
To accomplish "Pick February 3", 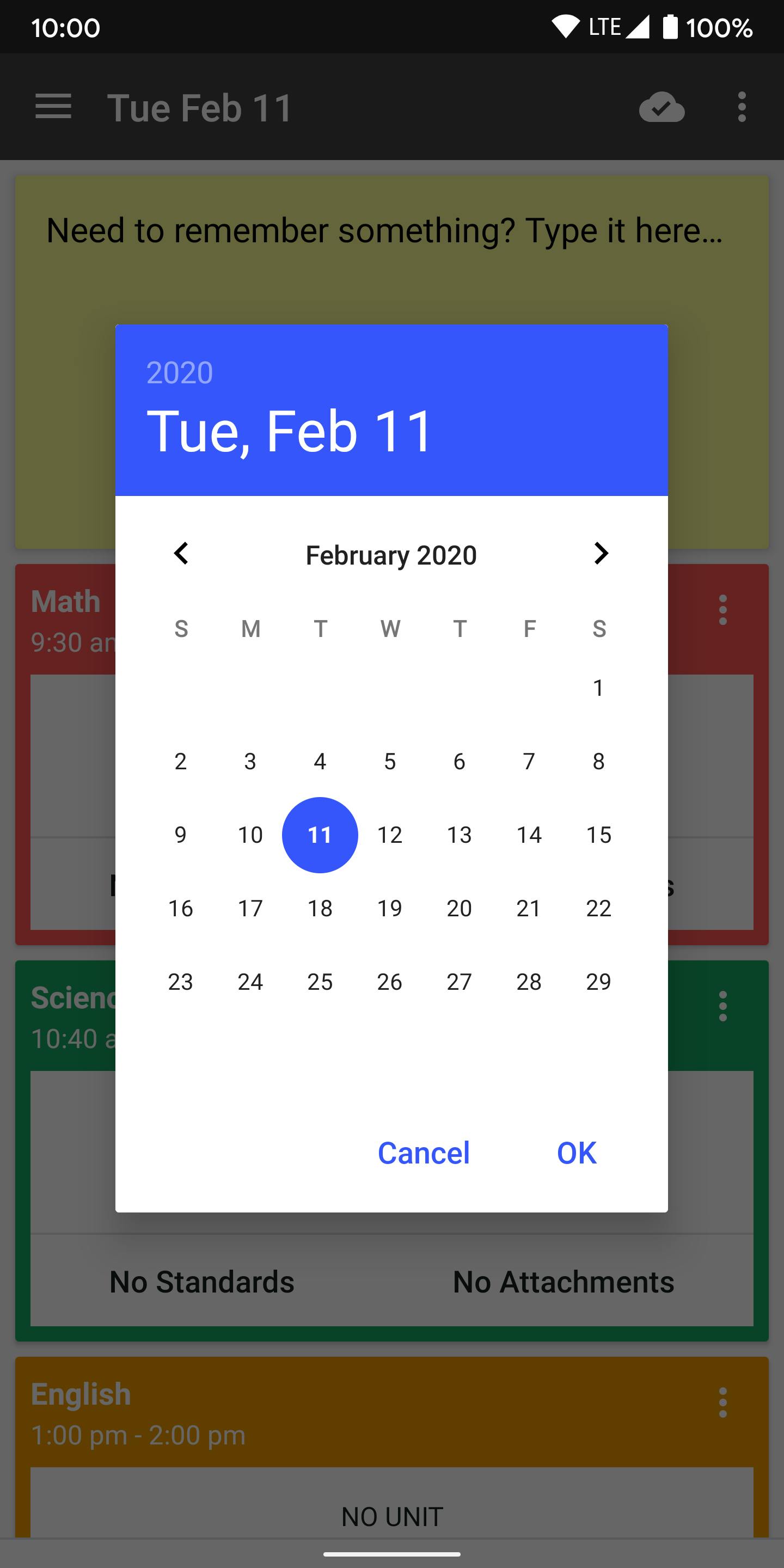I will [250, 762].
